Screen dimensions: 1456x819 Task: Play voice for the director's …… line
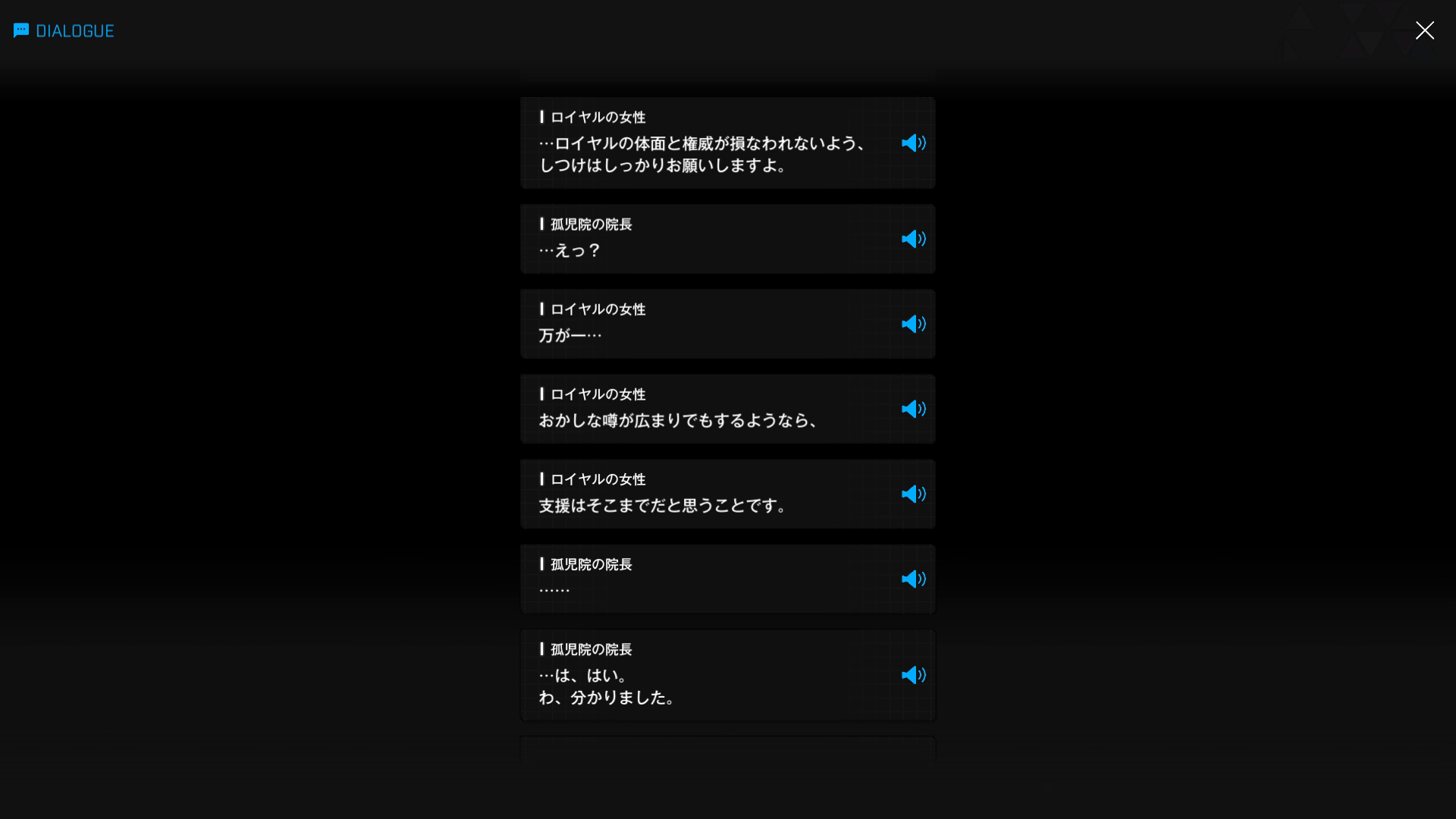tap(913, 579)
